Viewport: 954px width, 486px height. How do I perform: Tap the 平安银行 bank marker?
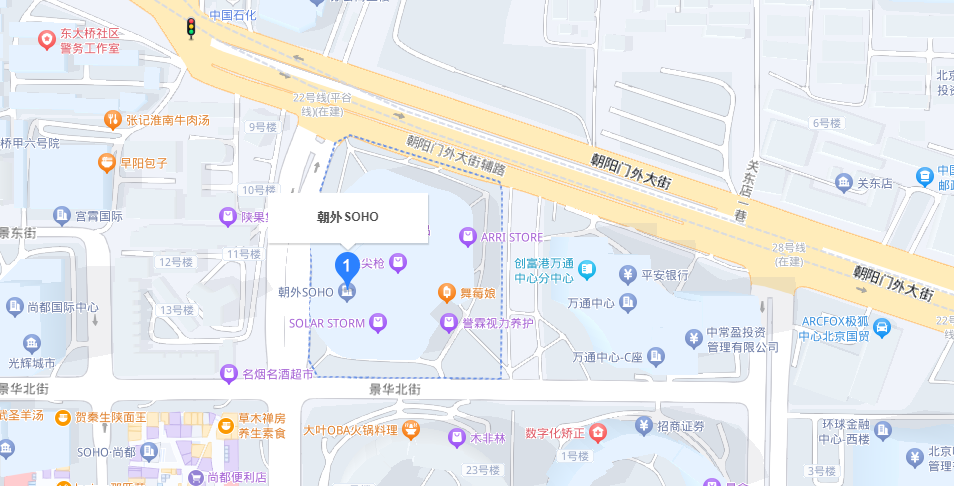(x=628, y=274)
